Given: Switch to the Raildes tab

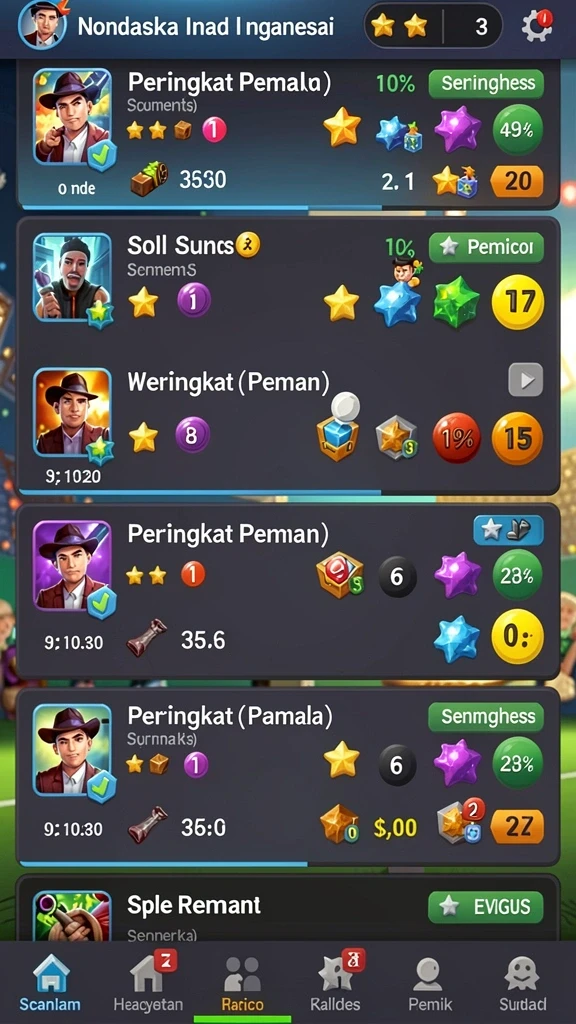Looking at the screenshot, I should point(335,983).
